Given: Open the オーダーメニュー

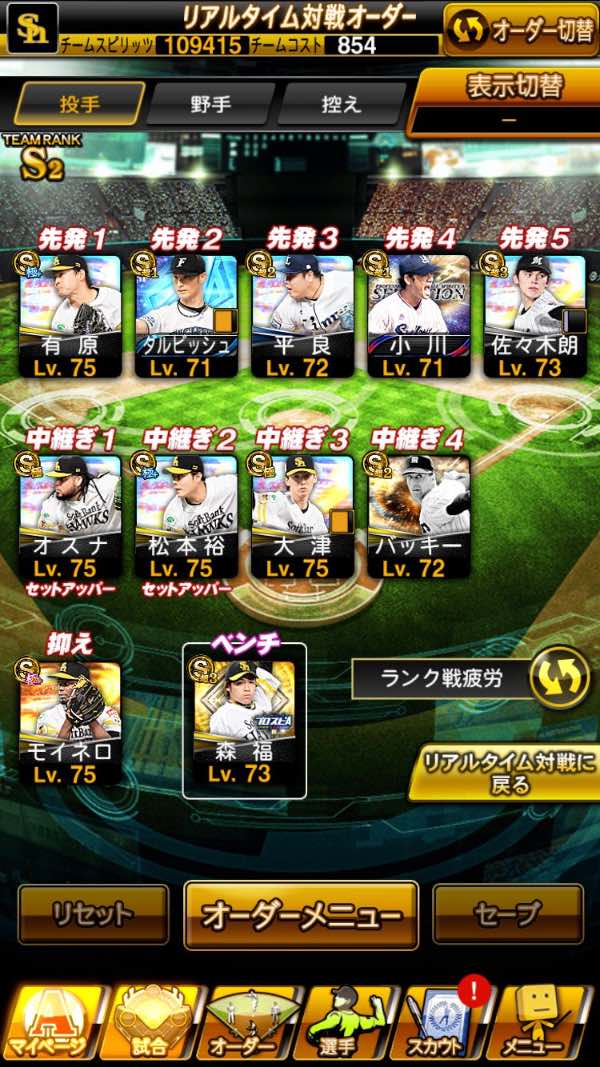Looking at the screenshot, I should point(301,914).
